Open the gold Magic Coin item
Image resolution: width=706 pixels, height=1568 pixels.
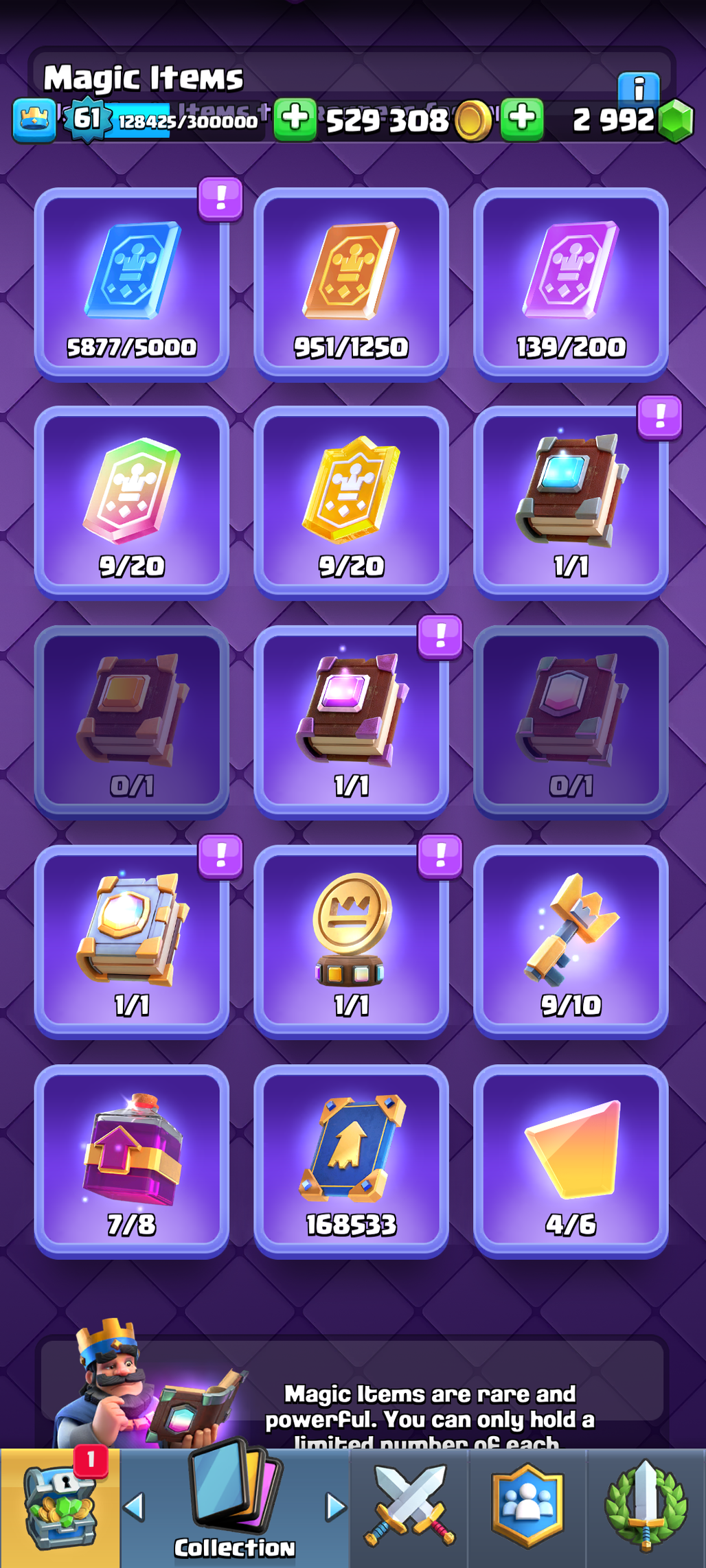tap(351, 942)
